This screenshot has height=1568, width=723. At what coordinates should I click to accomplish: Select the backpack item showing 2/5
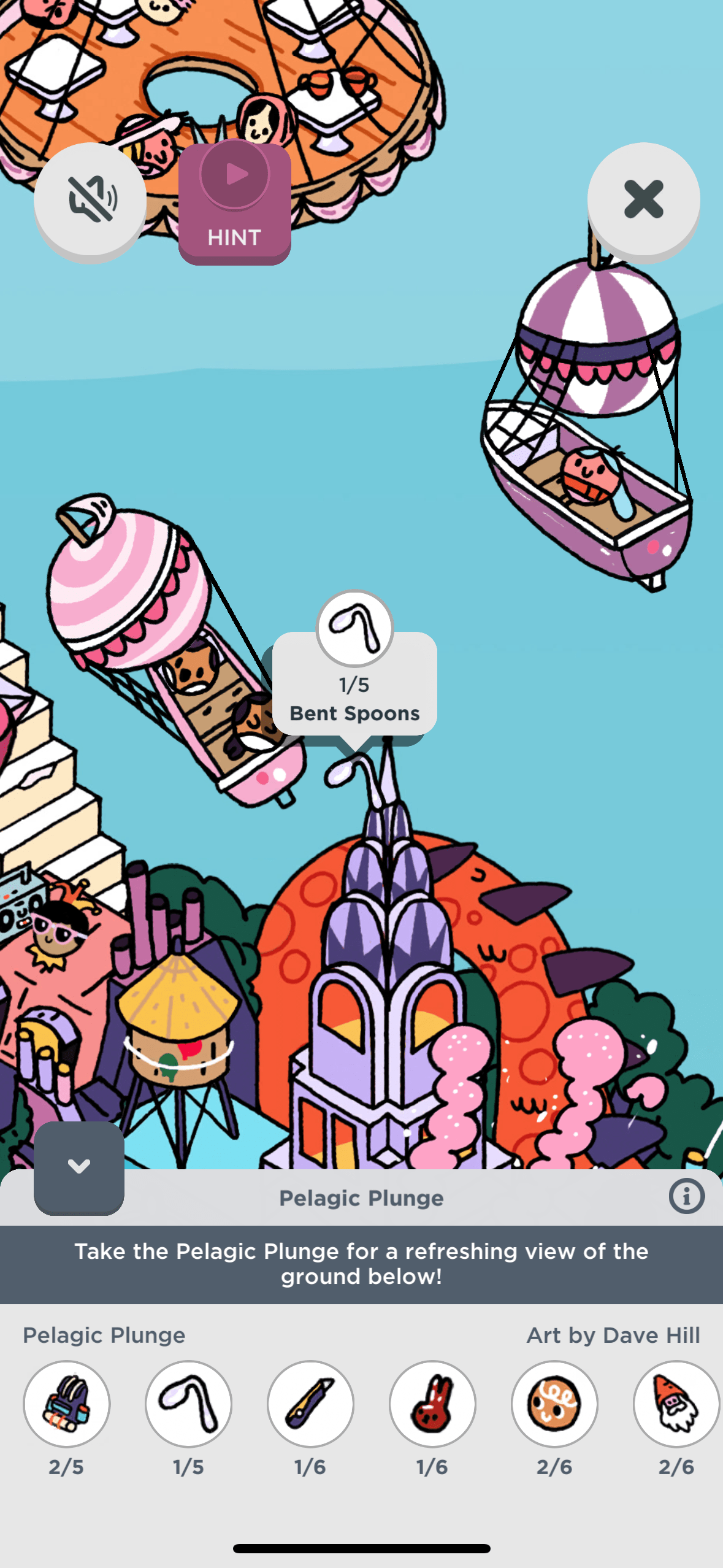[66, 1404]
